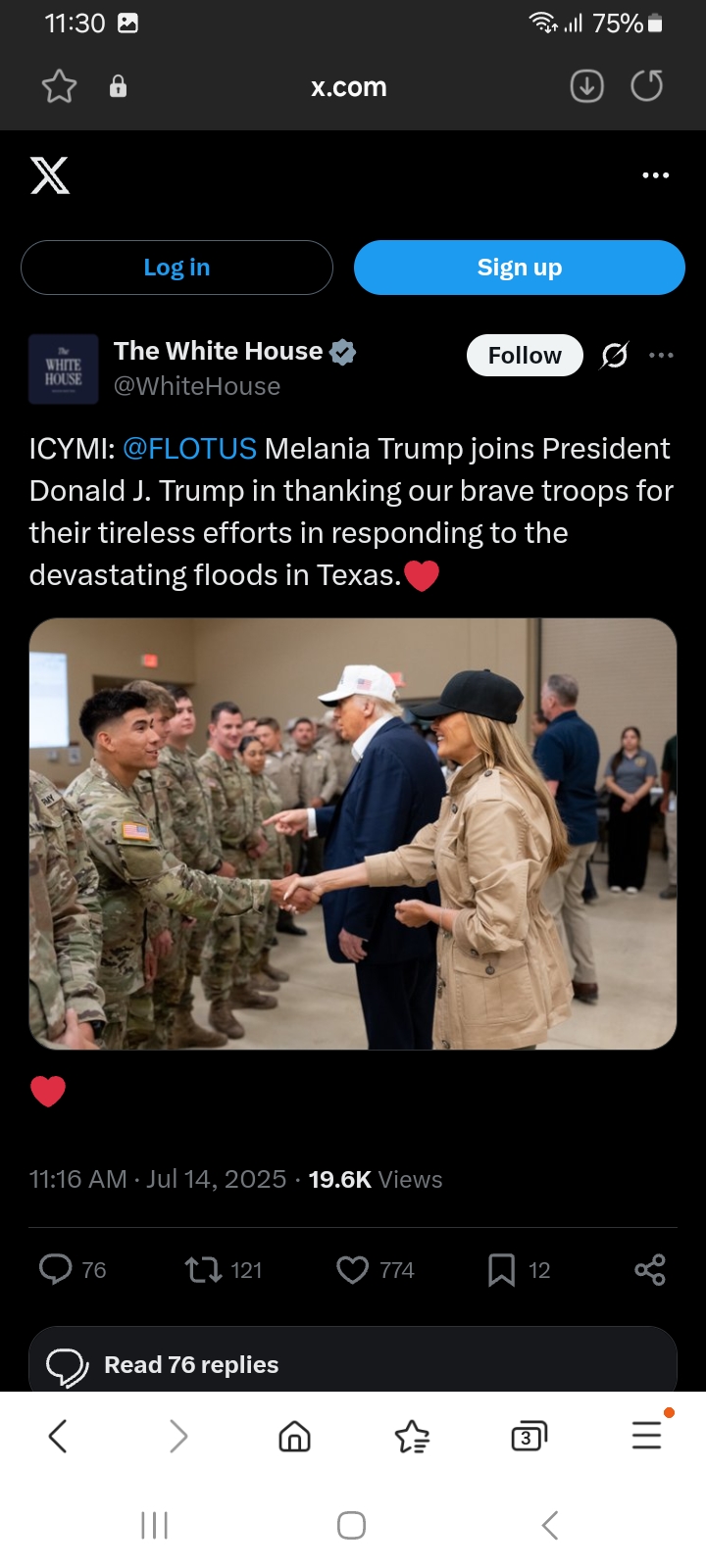This screenshot has height=1568, width=706.
Task: Open the X logo home link
Action: 50,175
